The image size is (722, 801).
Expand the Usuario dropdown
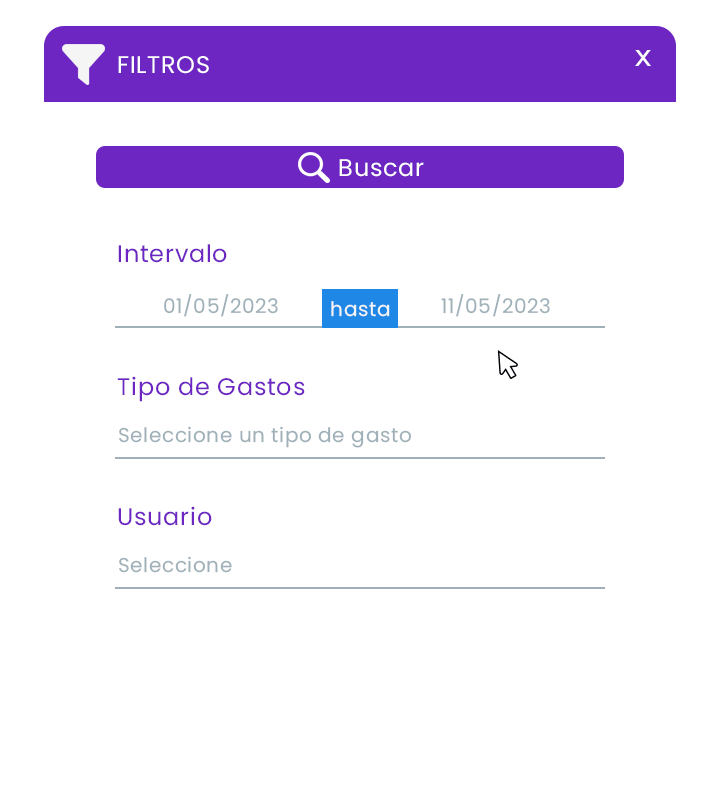(x=360, y=566)
